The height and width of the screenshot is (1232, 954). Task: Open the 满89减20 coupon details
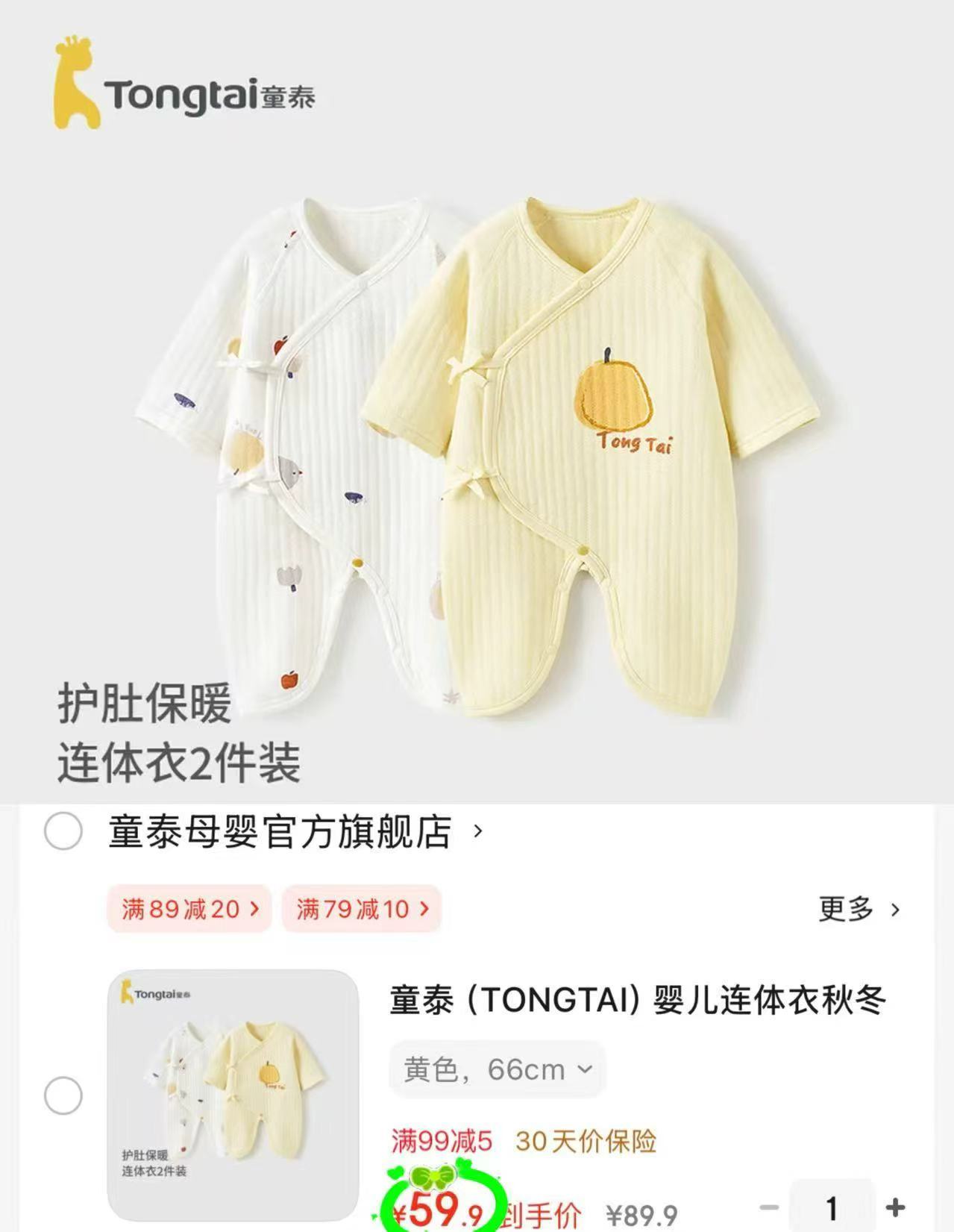click(x=189, y=909)
